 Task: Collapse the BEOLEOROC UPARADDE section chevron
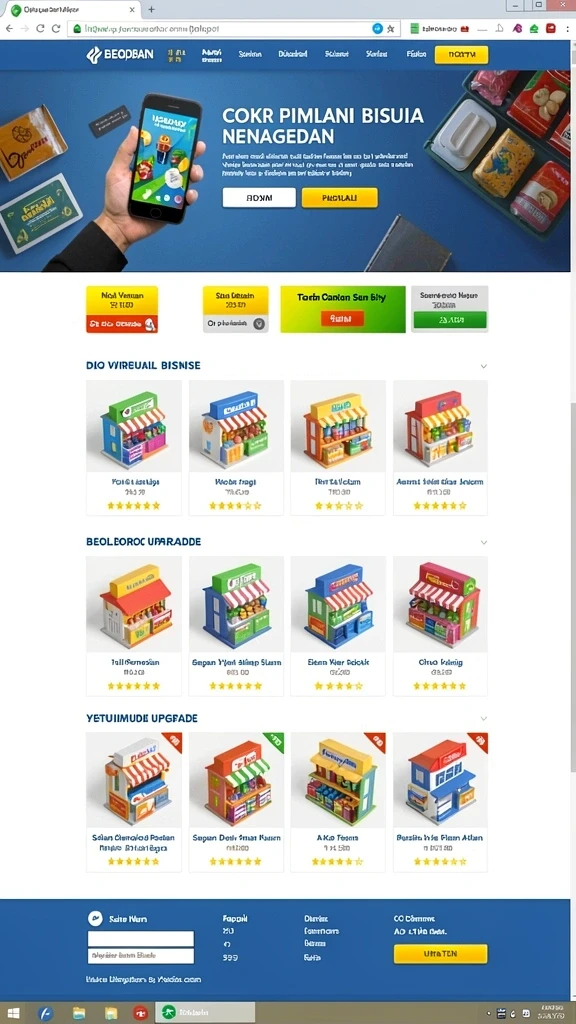[x=483, y=543]
